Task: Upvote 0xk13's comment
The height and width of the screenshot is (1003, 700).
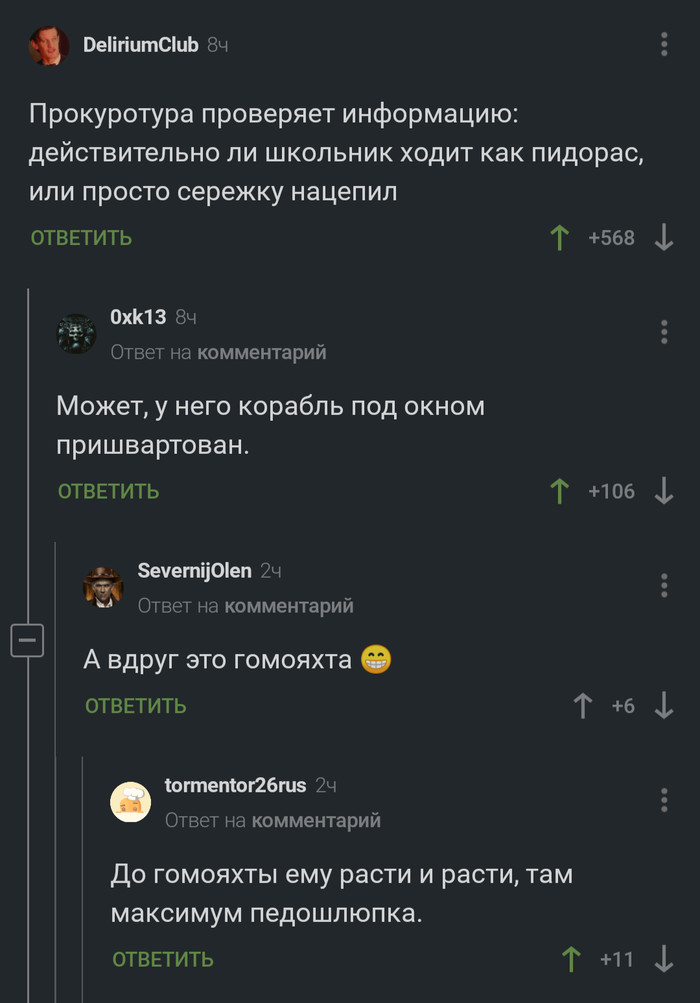Action: [560, 491]
